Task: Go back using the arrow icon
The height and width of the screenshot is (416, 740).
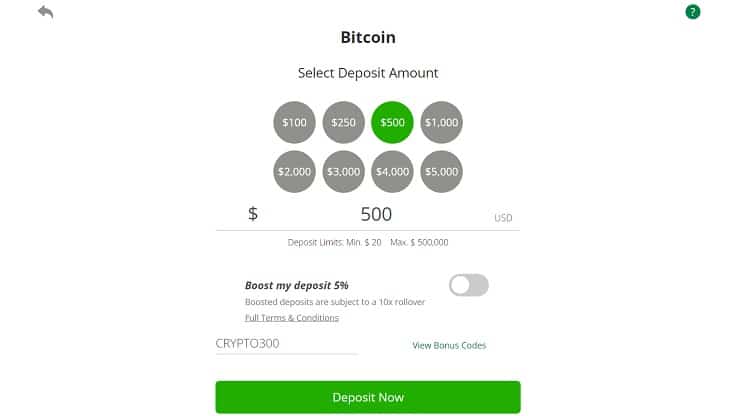Action: click(x=45, y=12)
